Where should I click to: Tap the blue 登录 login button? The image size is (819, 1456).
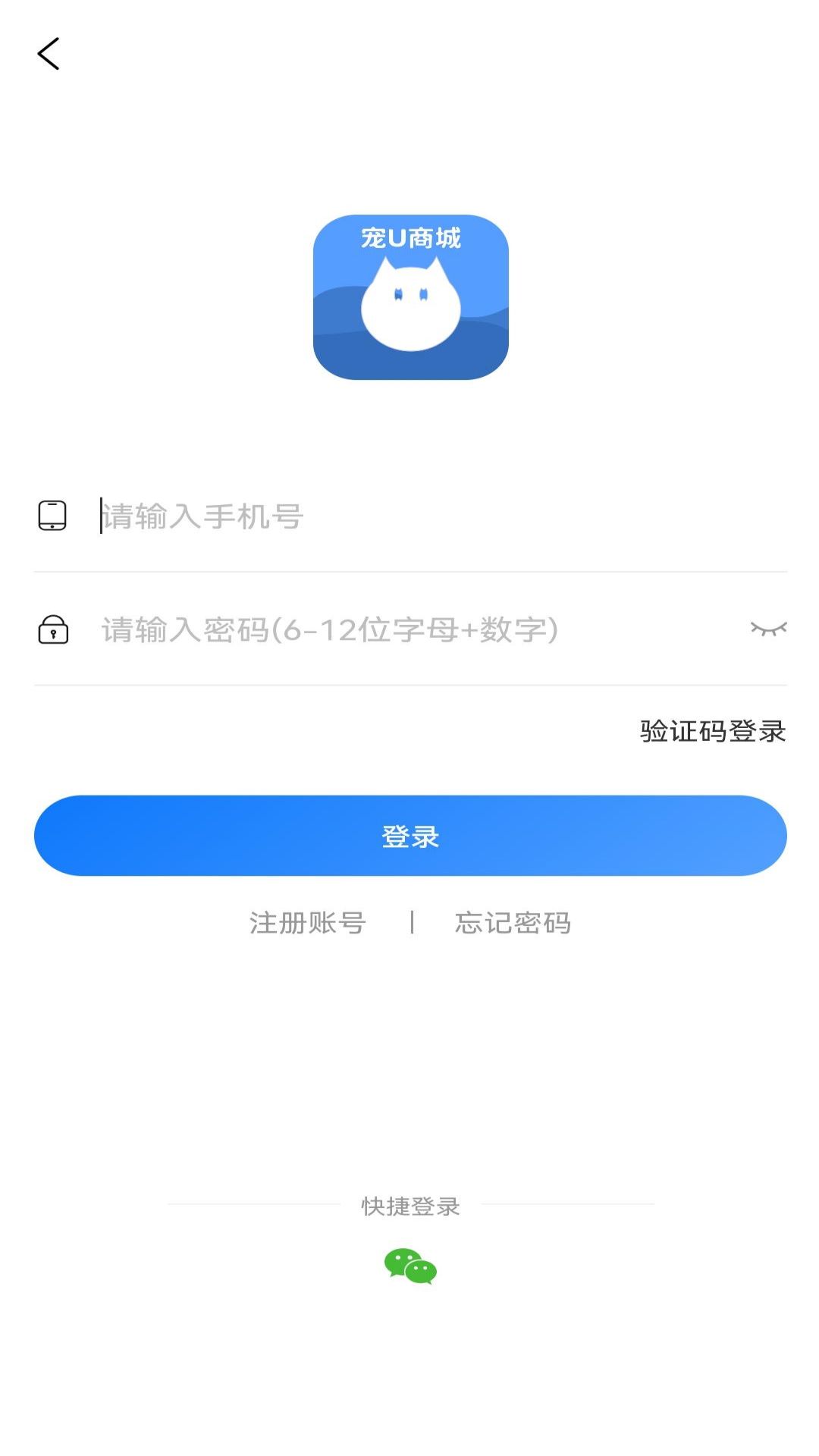(x=410, y=836)
